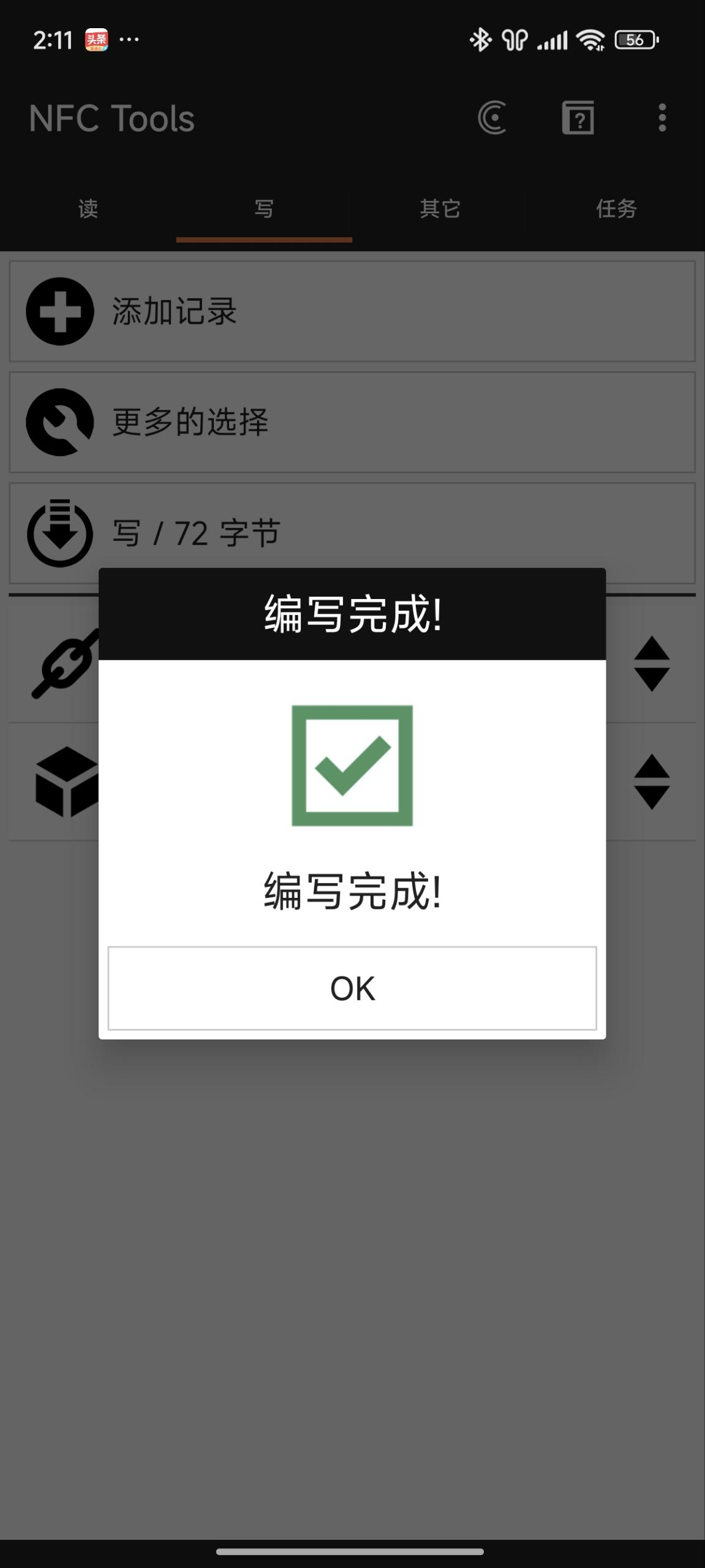Switch to the 任务 tab

click(x=616, y=209)
